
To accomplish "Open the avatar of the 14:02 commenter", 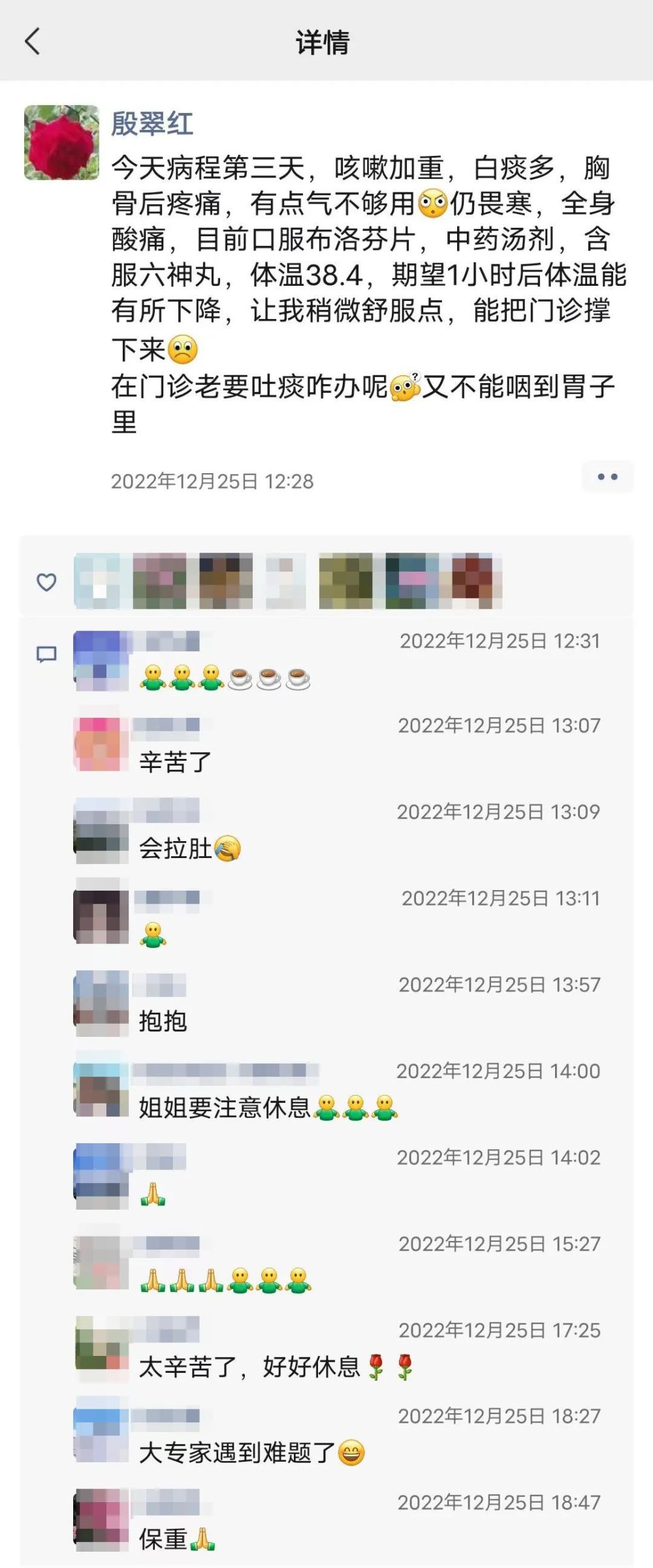I will [x=101, y=1176].
